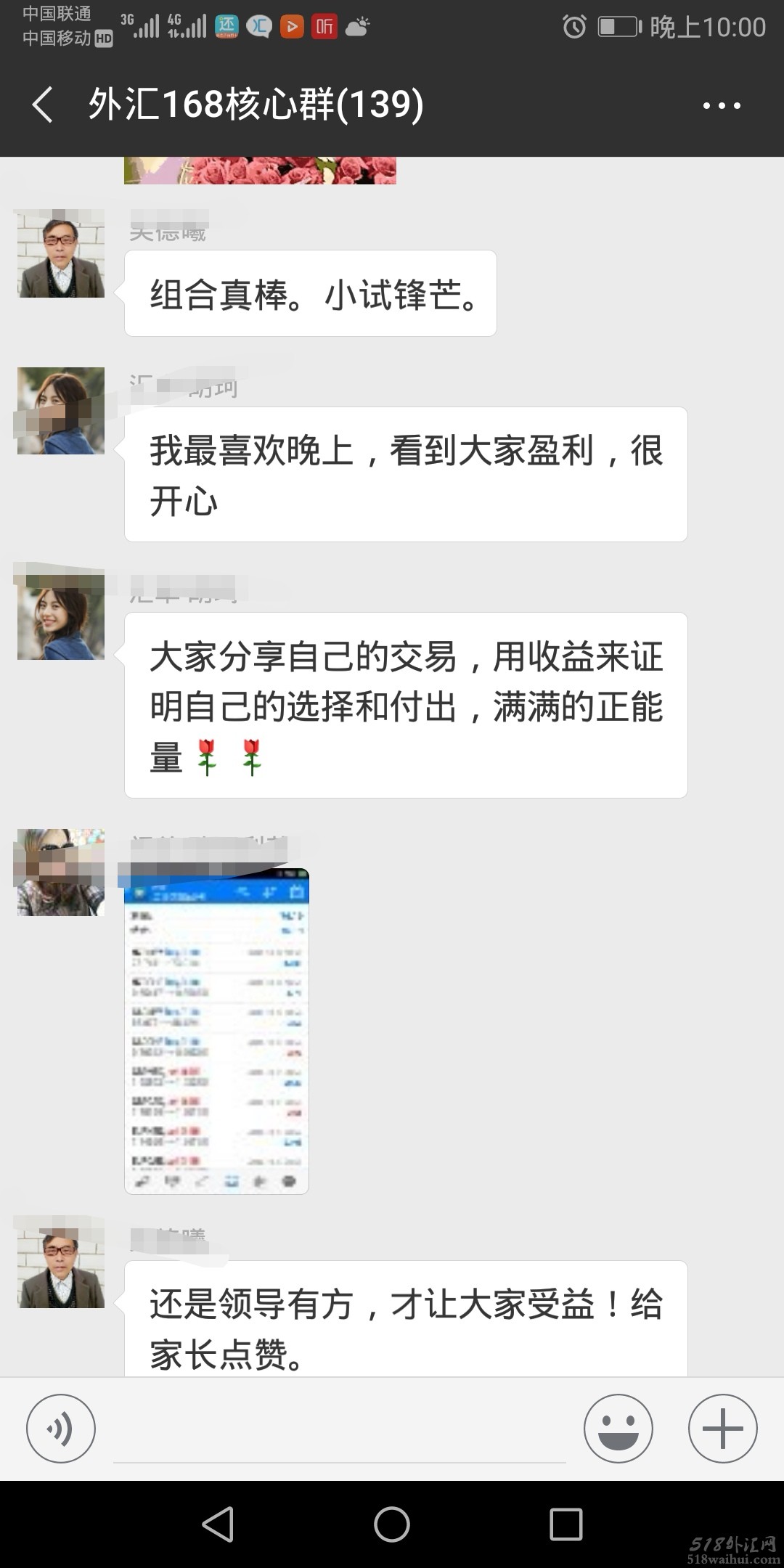784x1568 pixels.
Task: Go to the system home screen
Action: [x=392, y=1524]
